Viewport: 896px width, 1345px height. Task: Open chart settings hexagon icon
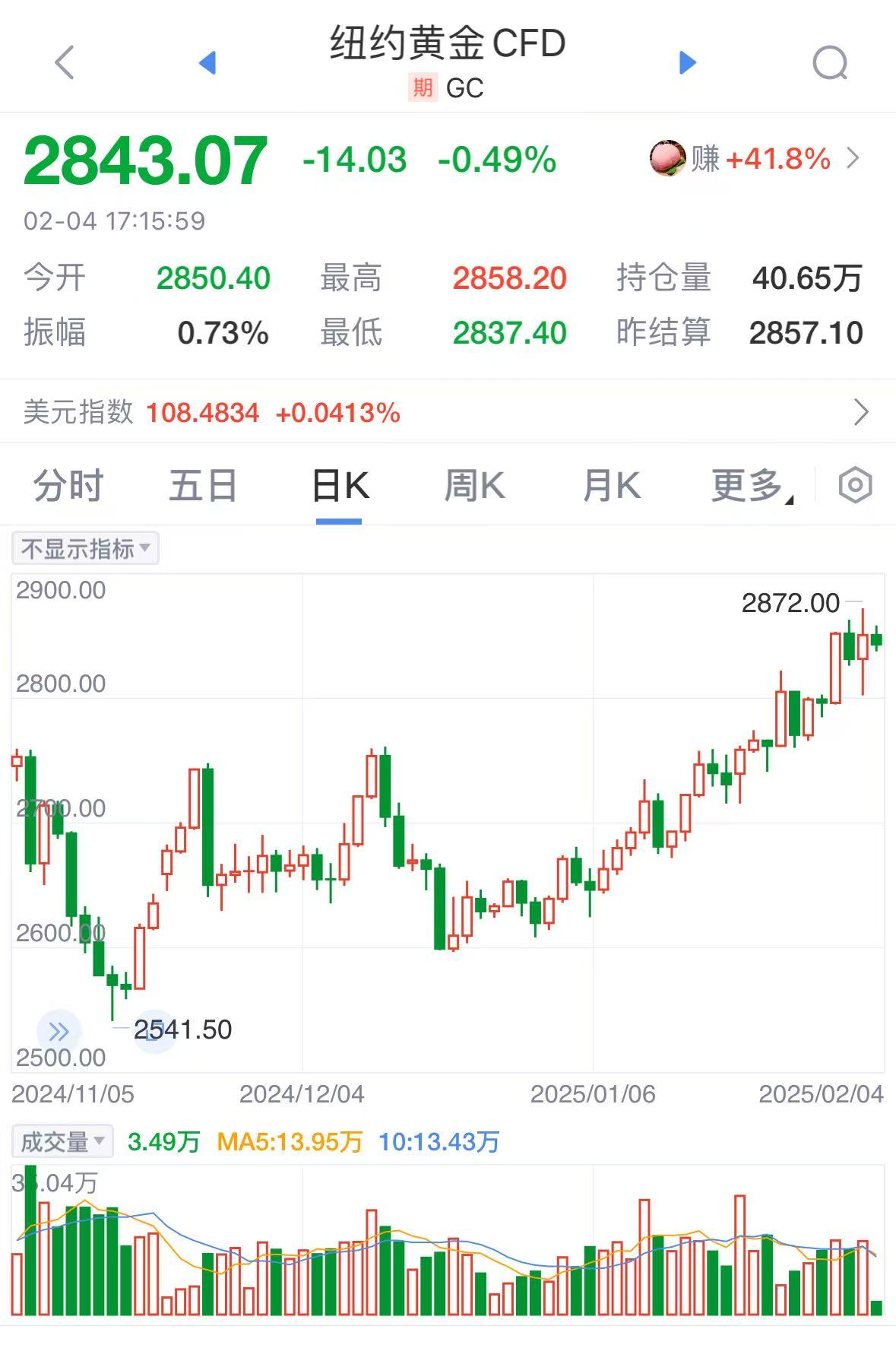click(x=855, y=486)
